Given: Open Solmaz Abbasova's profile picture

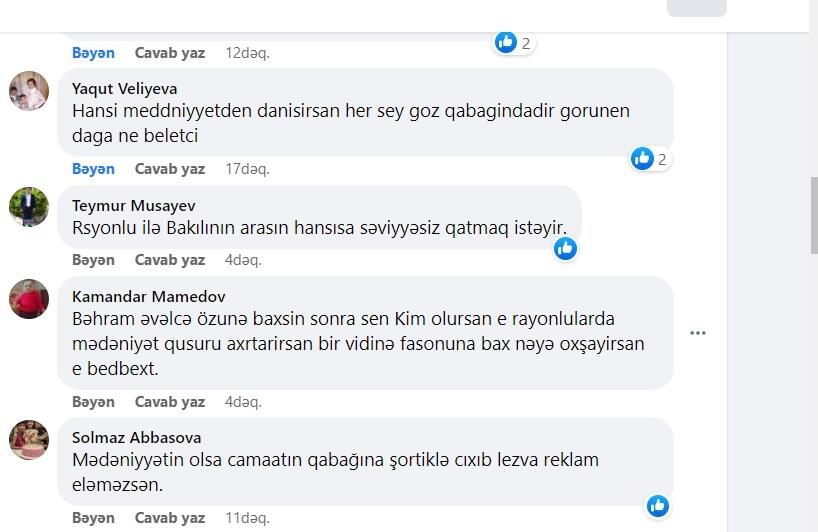Looking at the screenshot, I should [x=29, y=440].
